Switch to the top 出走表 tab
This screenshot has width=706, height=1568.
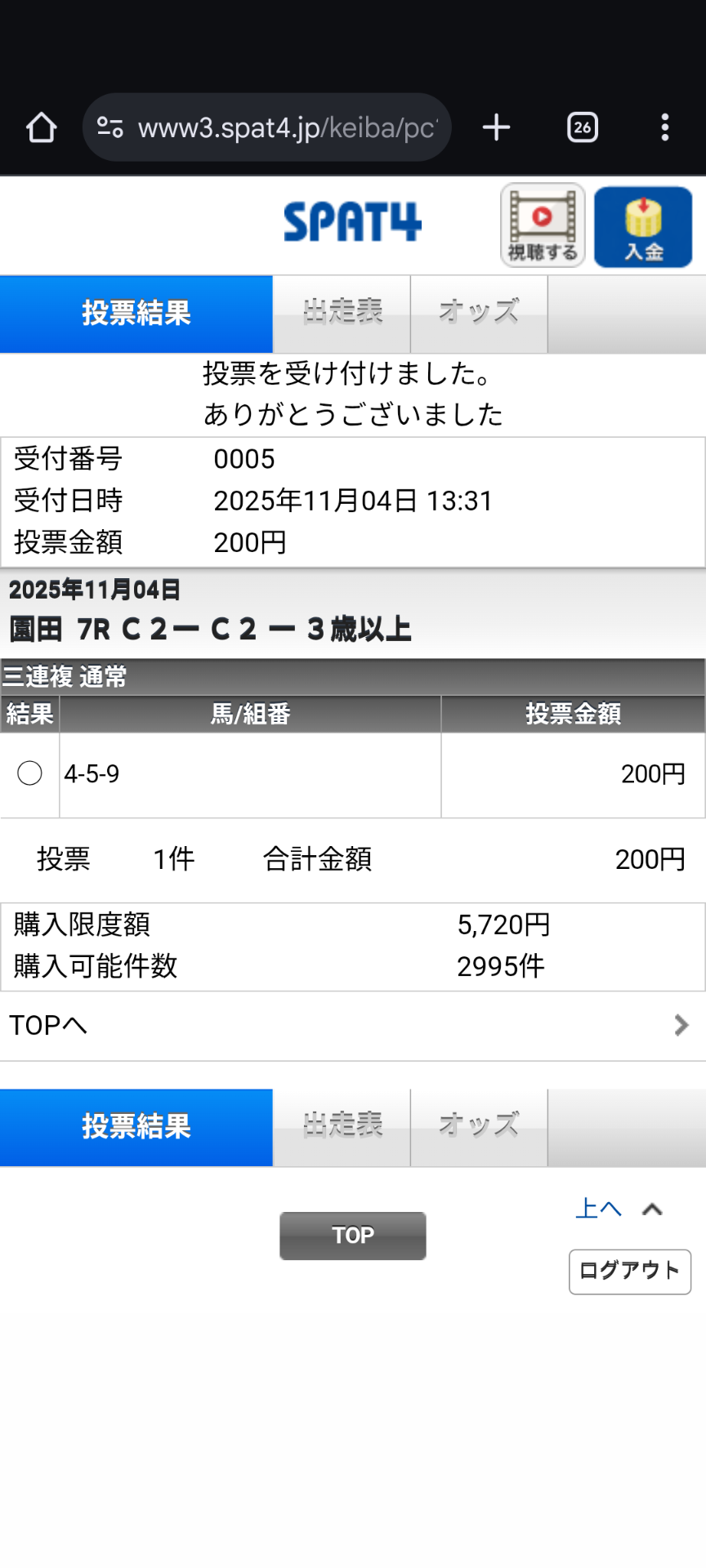pos(342,314)
